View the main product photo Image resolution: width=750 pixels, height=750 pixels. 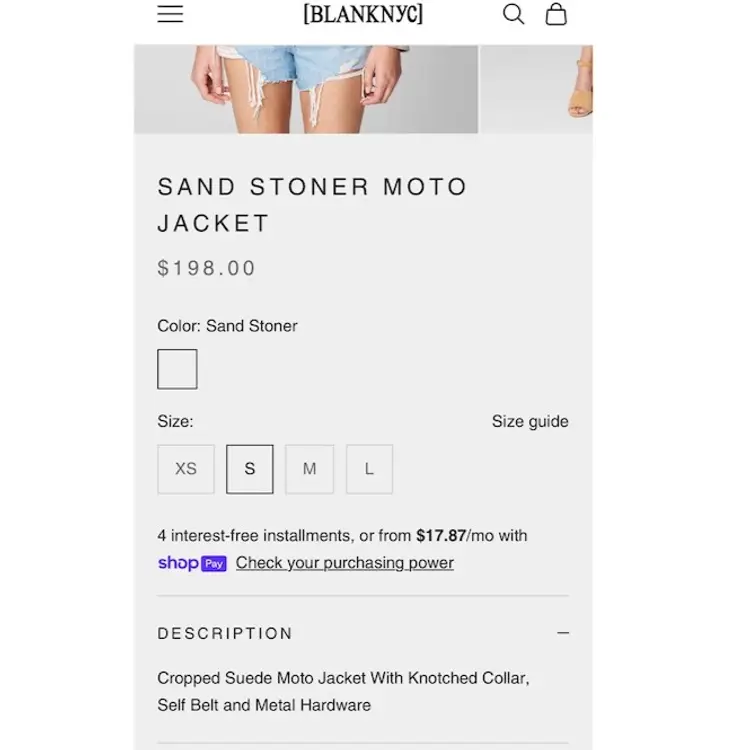pyautogui.click(x=306, y=88)
